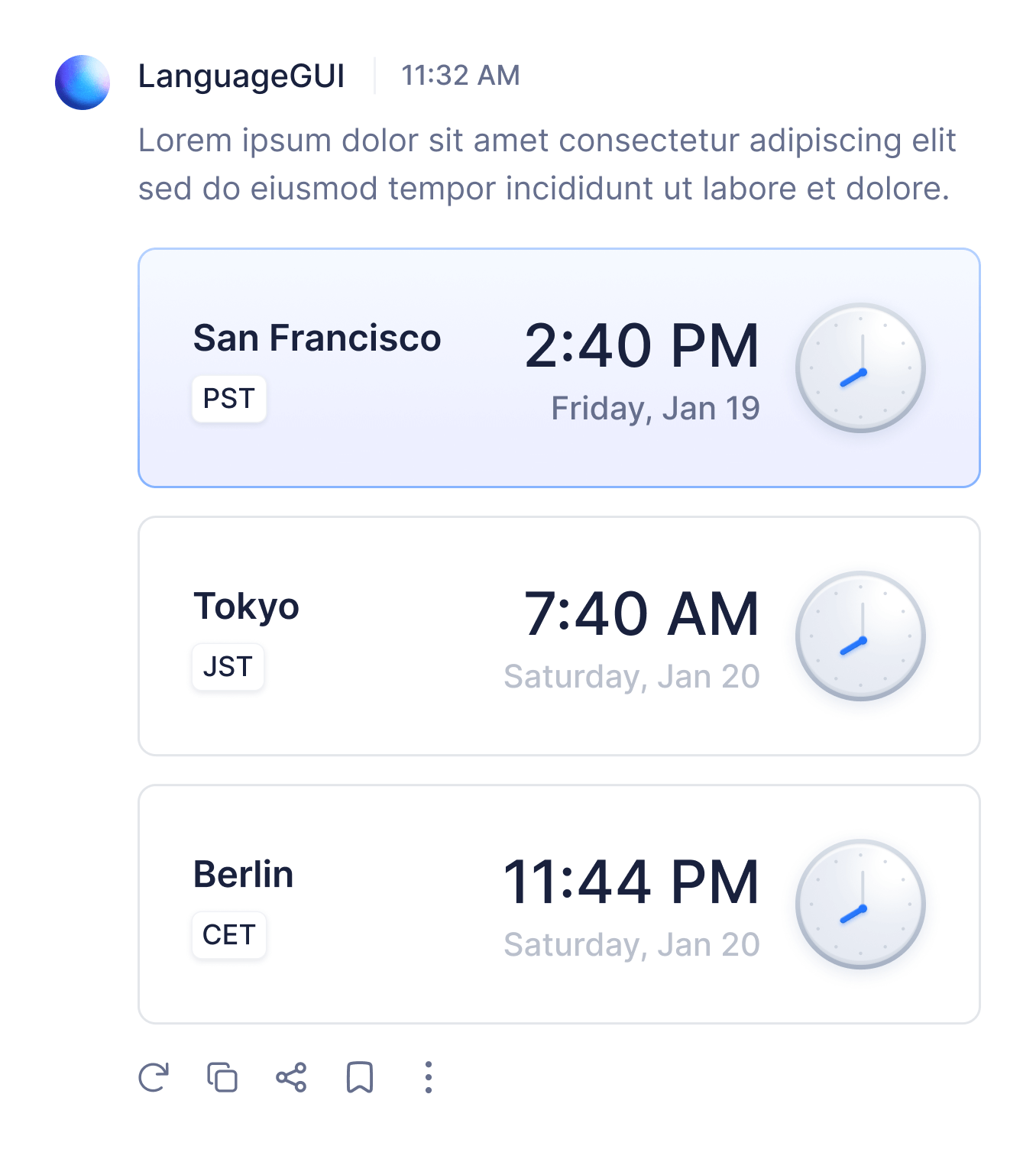
Task: Toggle the PST timezone badge
Action: pyautogui.click(x=228, y=399)
